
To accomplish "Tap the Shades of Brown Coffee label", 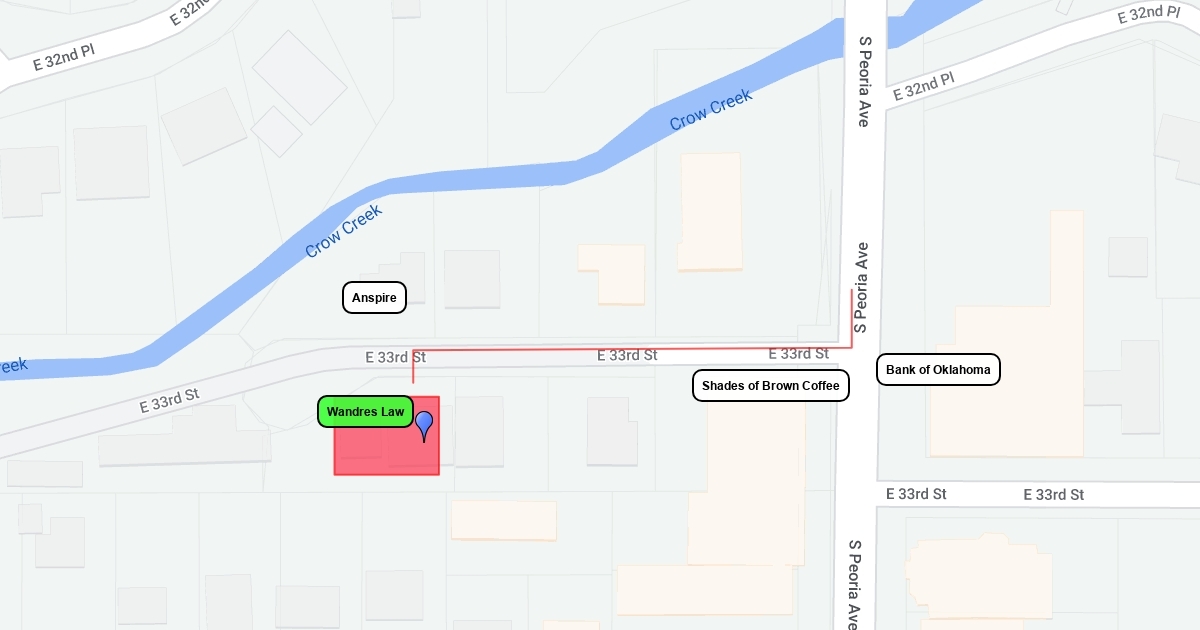I will pyautogui.click(x=770, y=386).
